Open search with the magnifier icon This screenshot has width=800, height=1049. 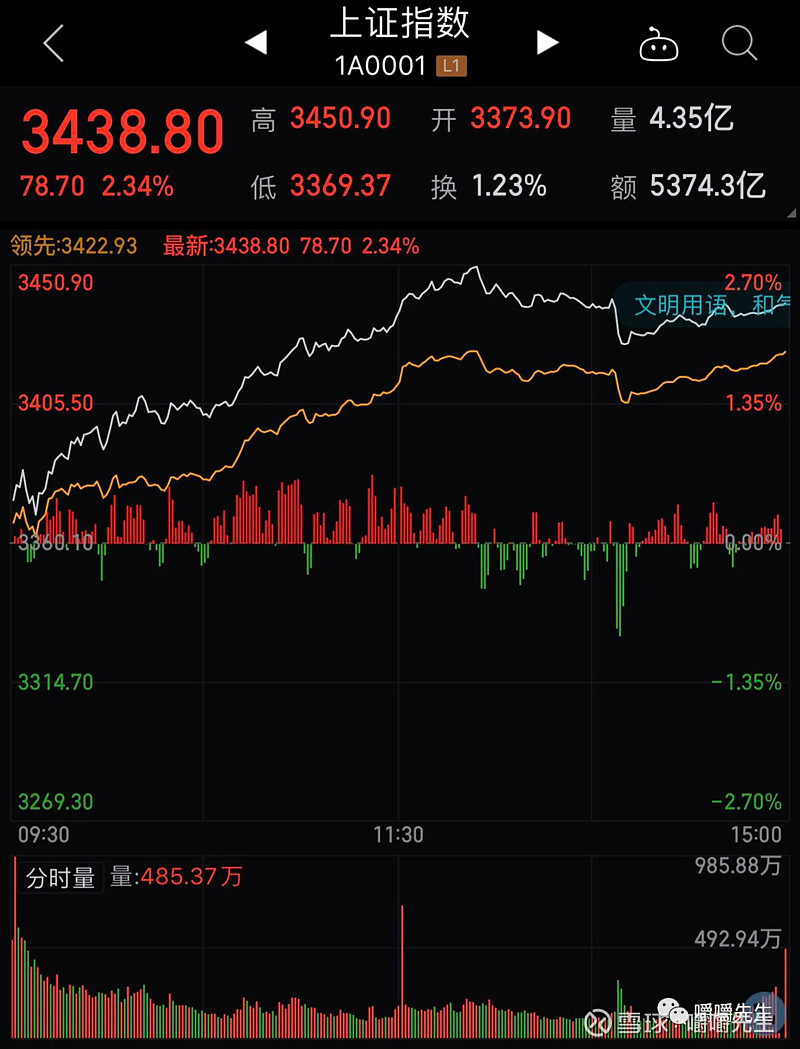pyautogui.click(x=739, y=42)
